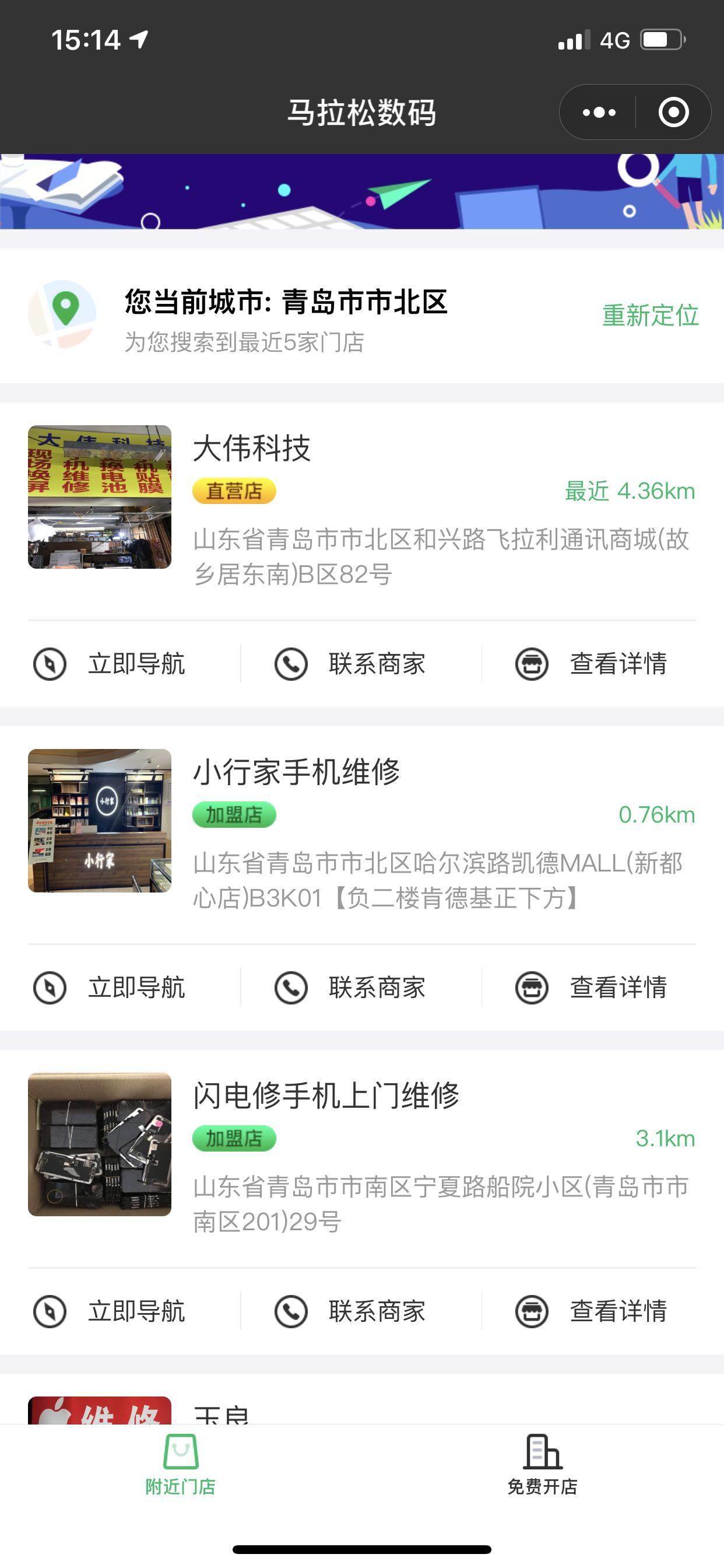This screenshot has width=724, height=1568.
Task: Select the 加盟店 label on 闪电修
Action: coord(234,1137)
